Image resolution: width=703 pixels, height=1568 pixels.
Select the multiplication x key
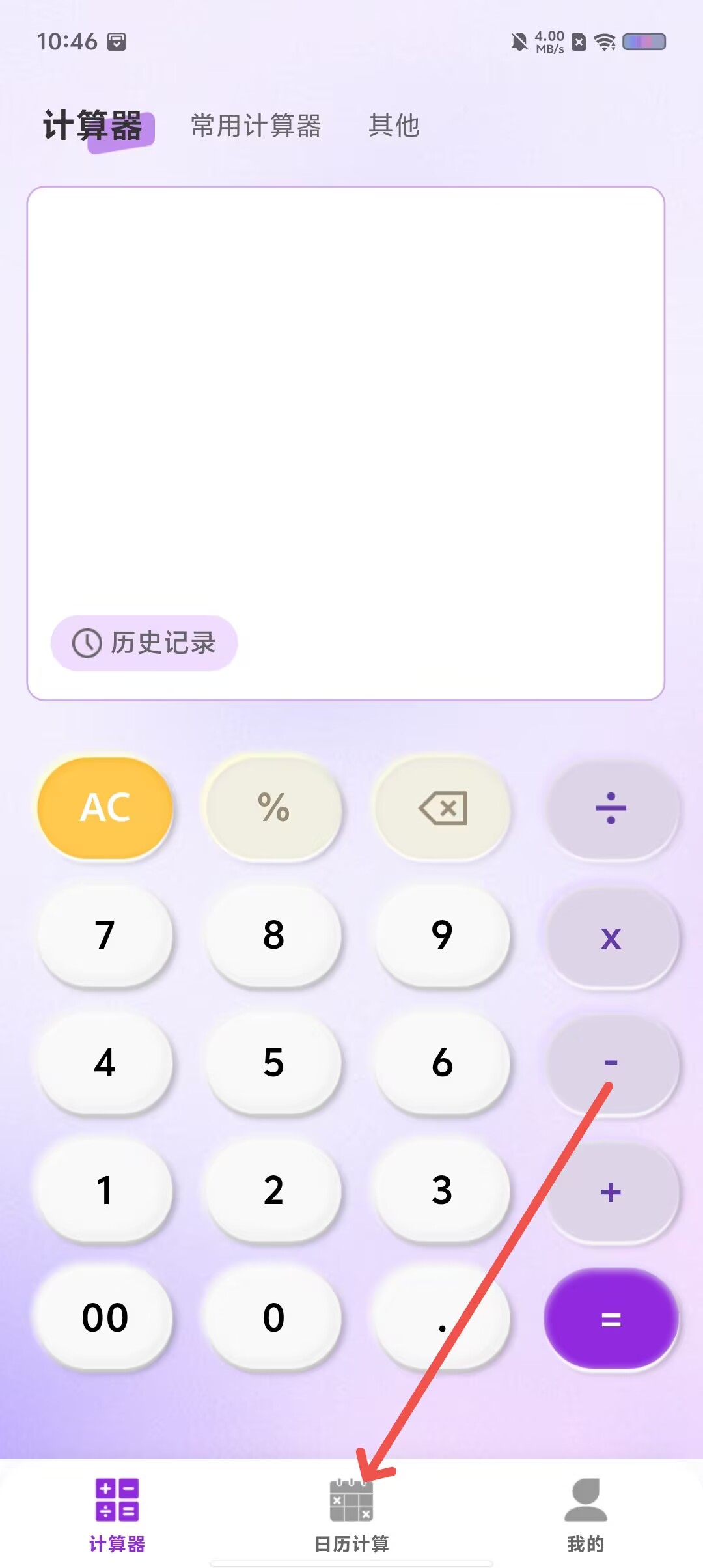611,936
